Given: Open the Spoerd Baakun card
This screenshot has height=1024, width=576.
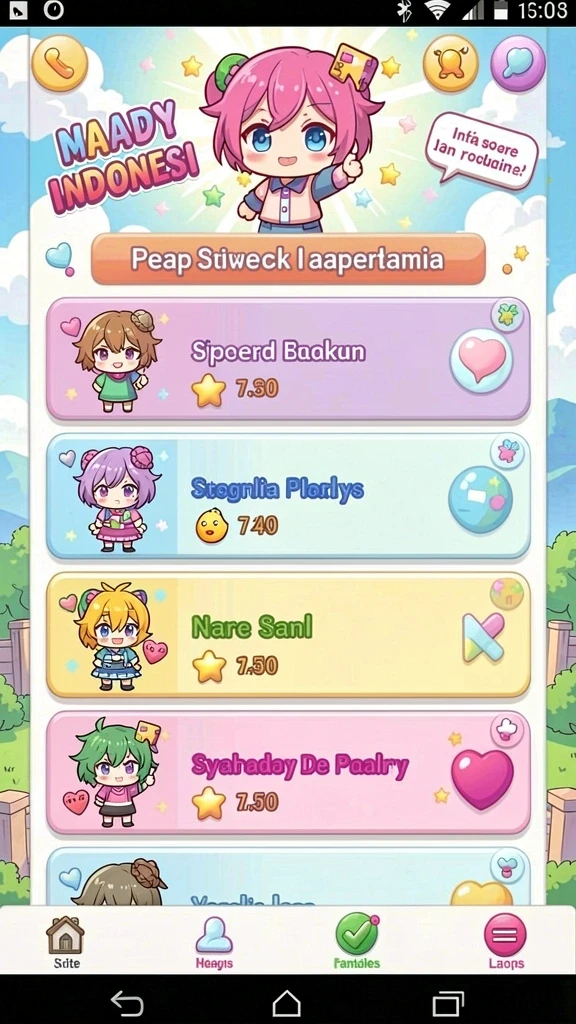Looking at the screenshot, I should pos(288,359).
